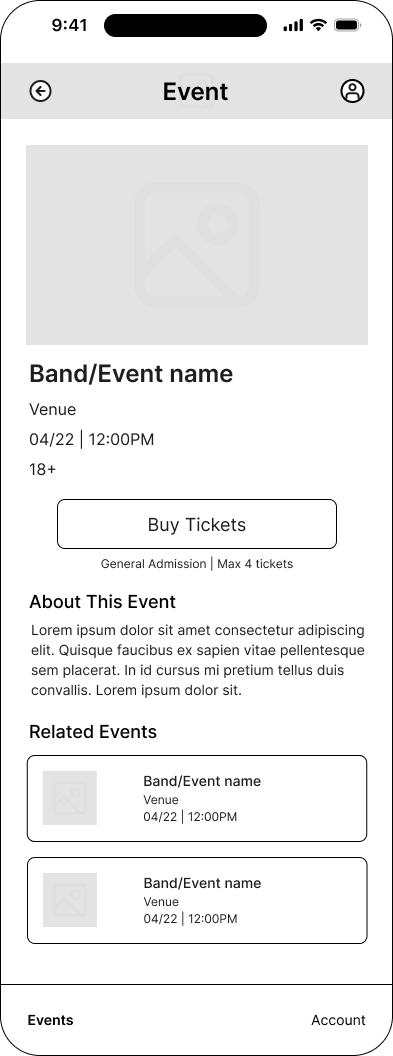Tap the Buy Tickets button

(196, 524)
